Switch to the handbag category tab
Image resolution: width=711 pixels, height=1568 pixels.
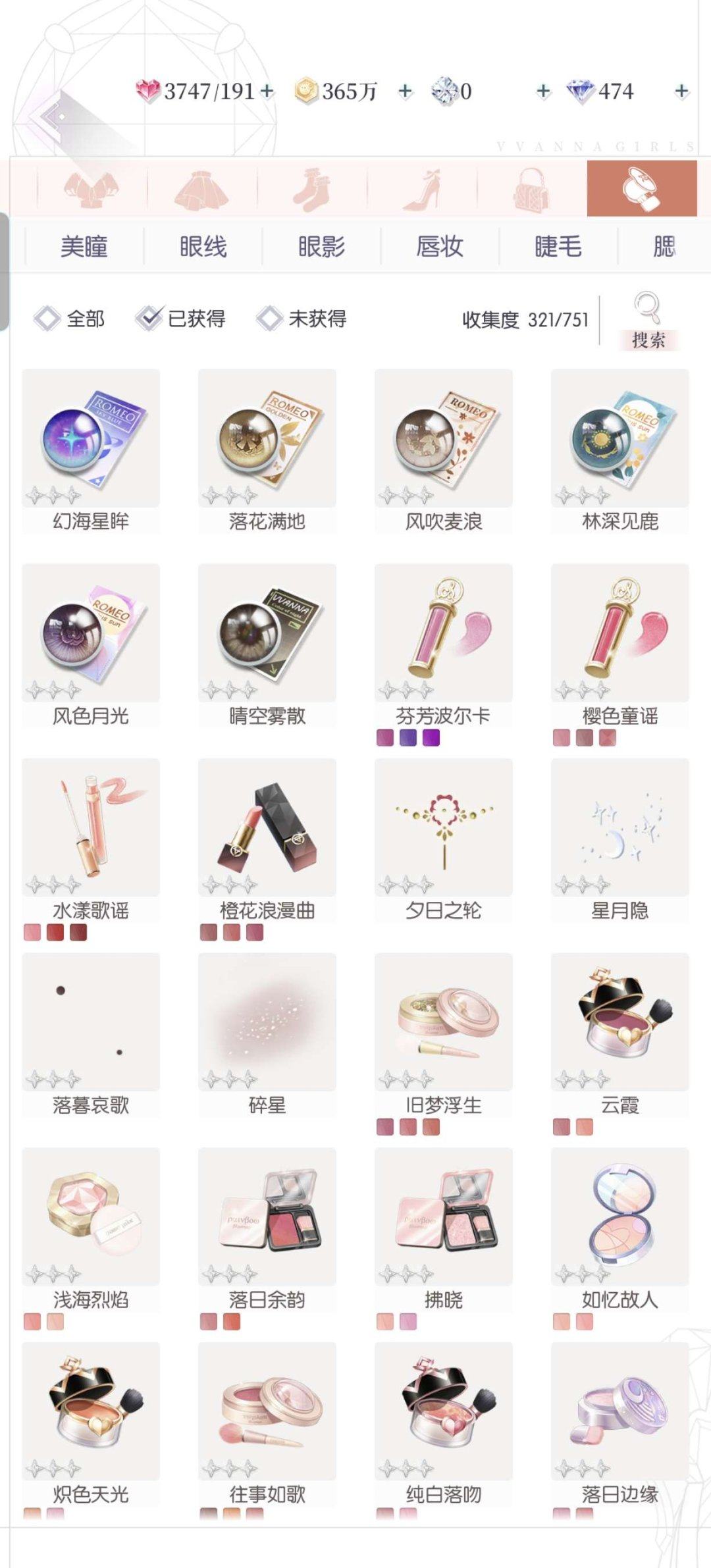click(x=531, y=189)
